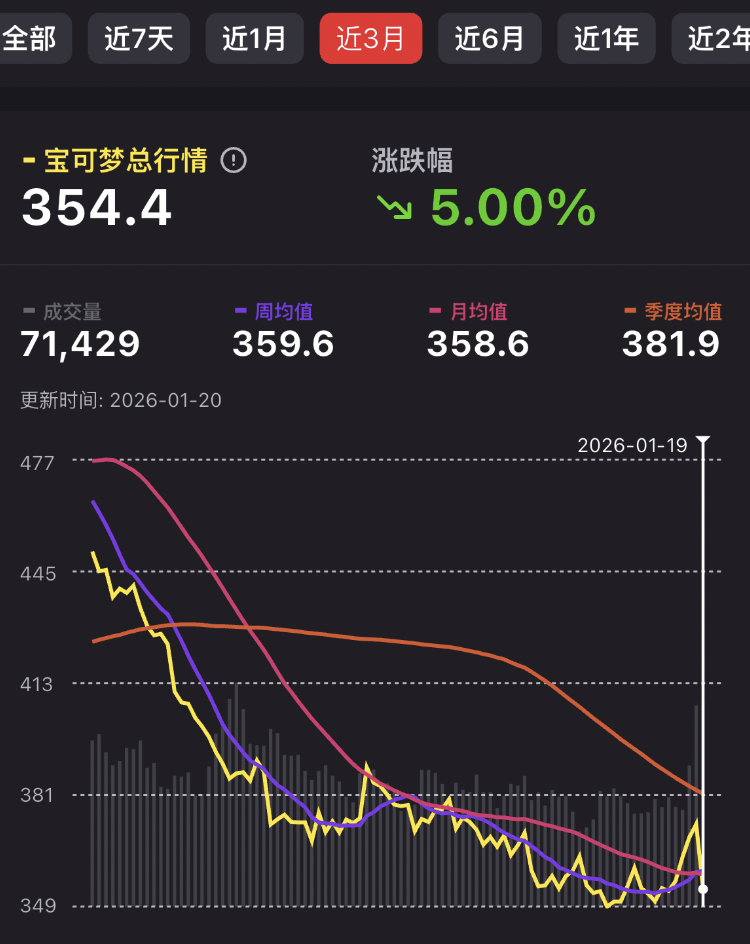750x944 pixels.
Task: Click the green 5.00% change value
Action: click(x=514, y=208)
